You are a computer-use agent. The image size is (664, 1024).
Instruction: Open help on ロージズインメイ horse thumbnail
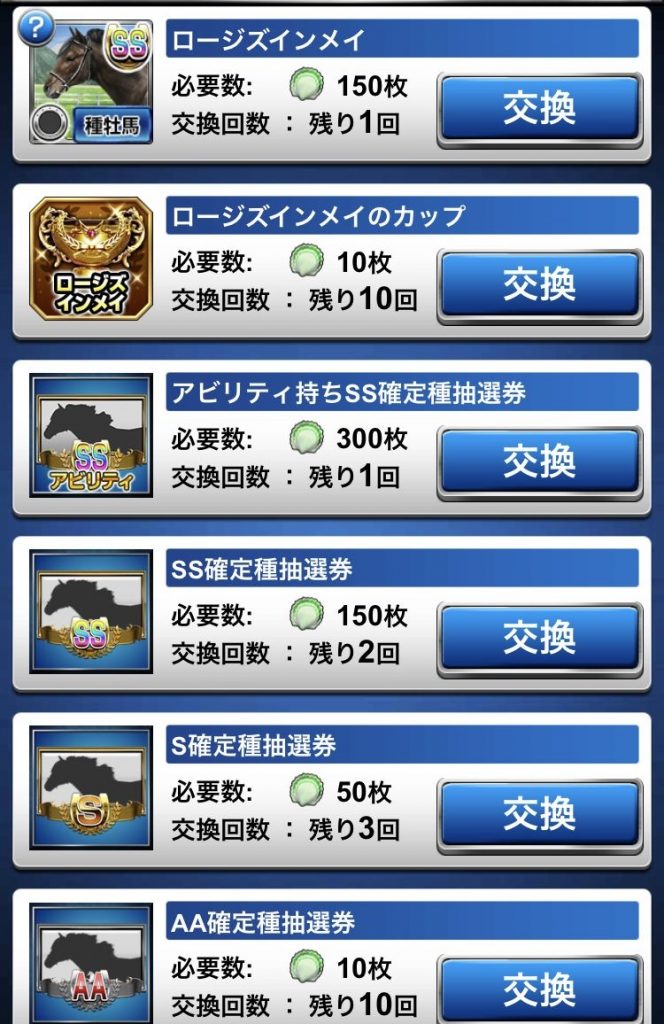point(36,26)
